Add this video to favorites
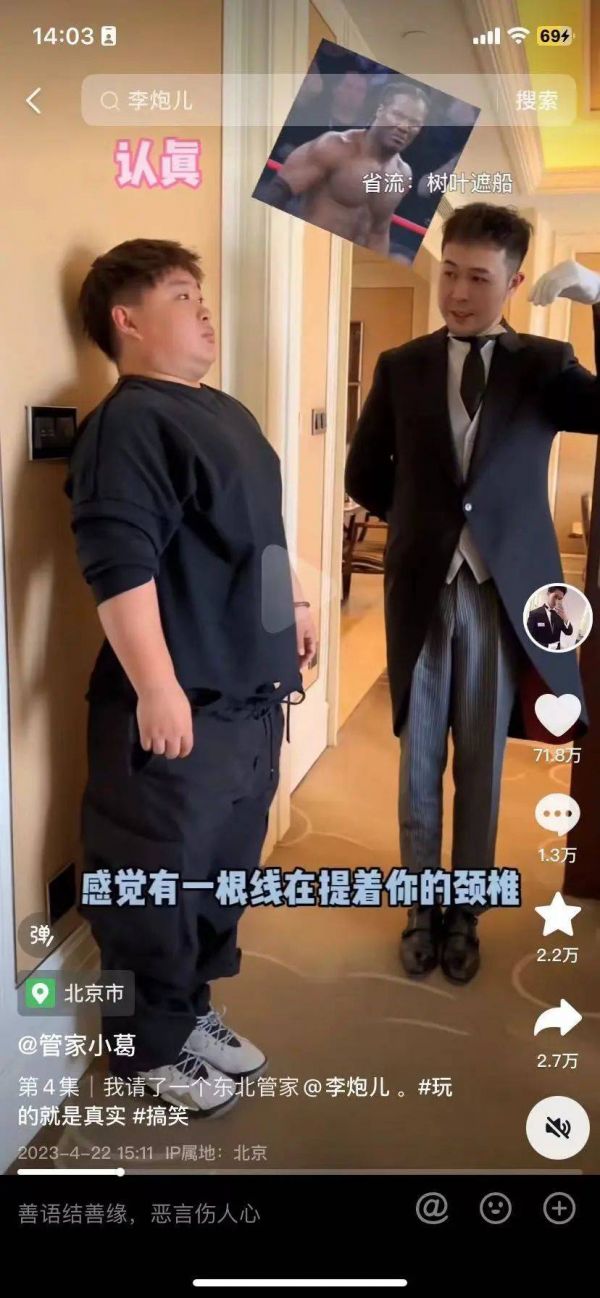Viewport: 600px width, 1298px height. point(557,915)
